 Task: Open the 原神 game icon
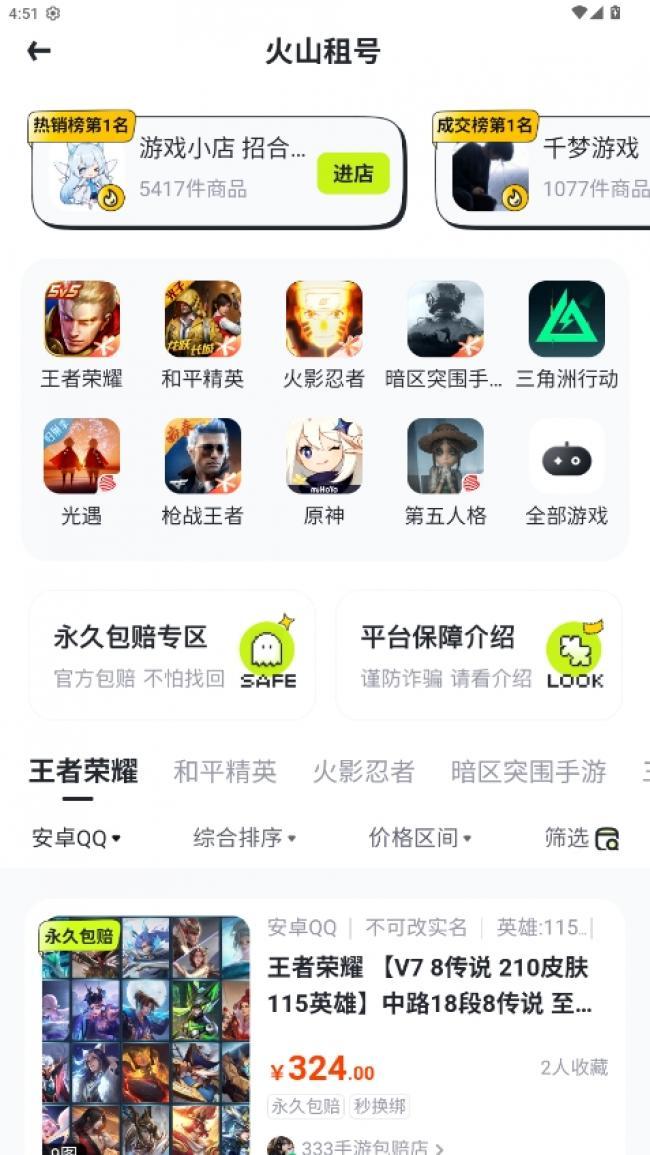point(324,456)
